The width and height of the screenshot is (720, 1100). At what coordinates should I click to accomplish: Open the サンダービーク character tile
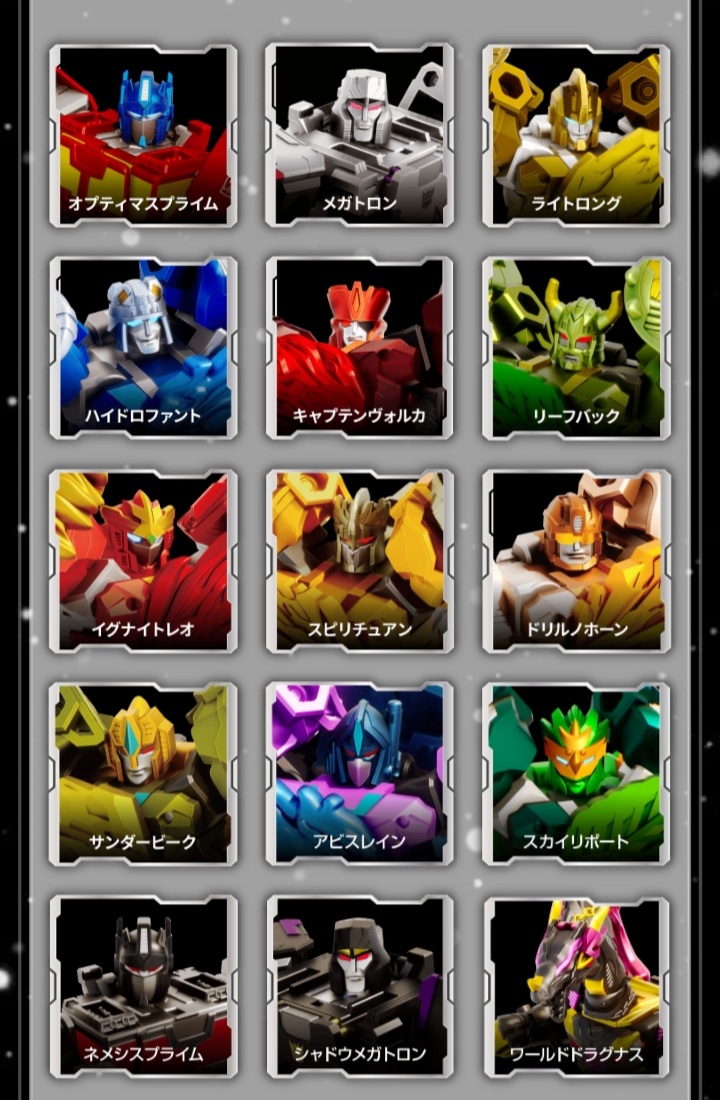(144, 774)
